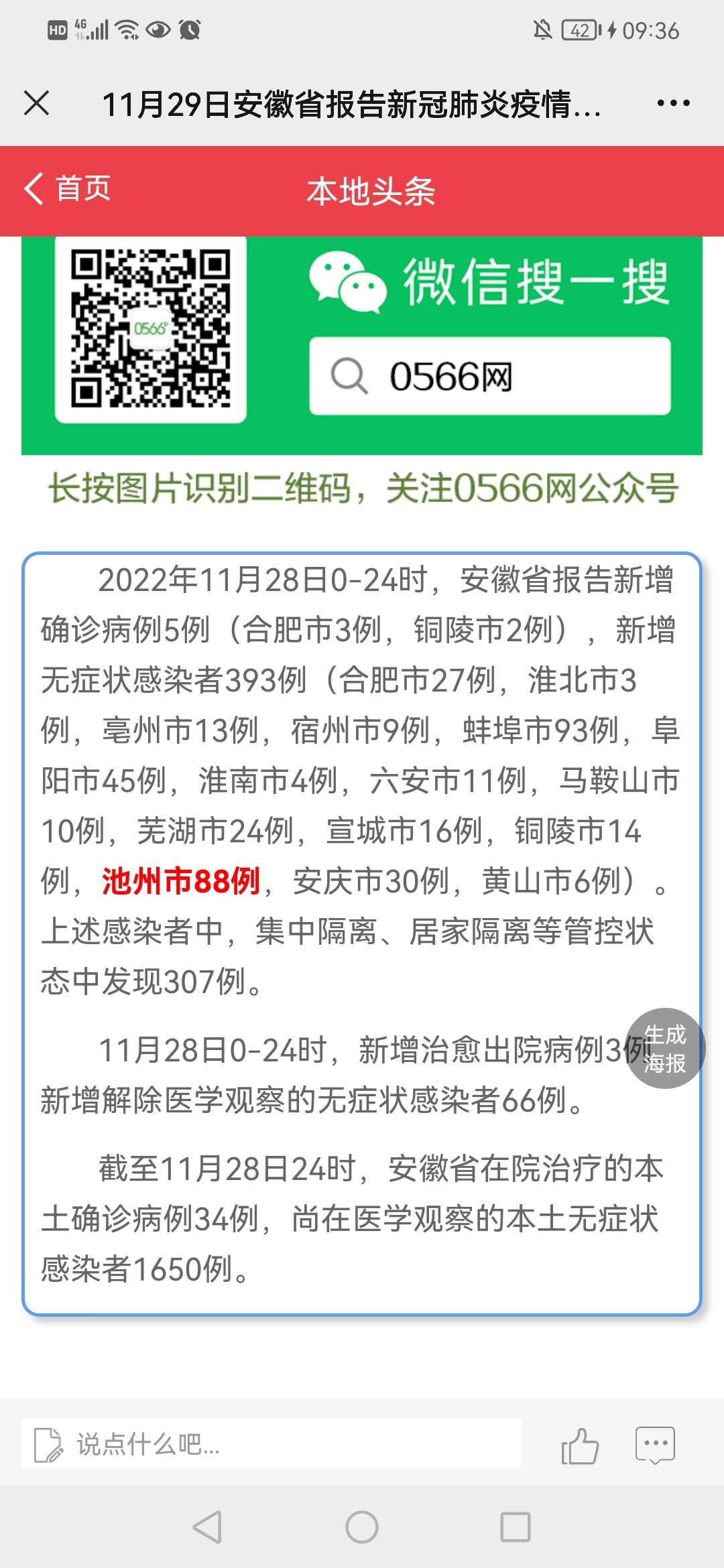Tap the 生成海报 floating button

(x=665, y=1049)
